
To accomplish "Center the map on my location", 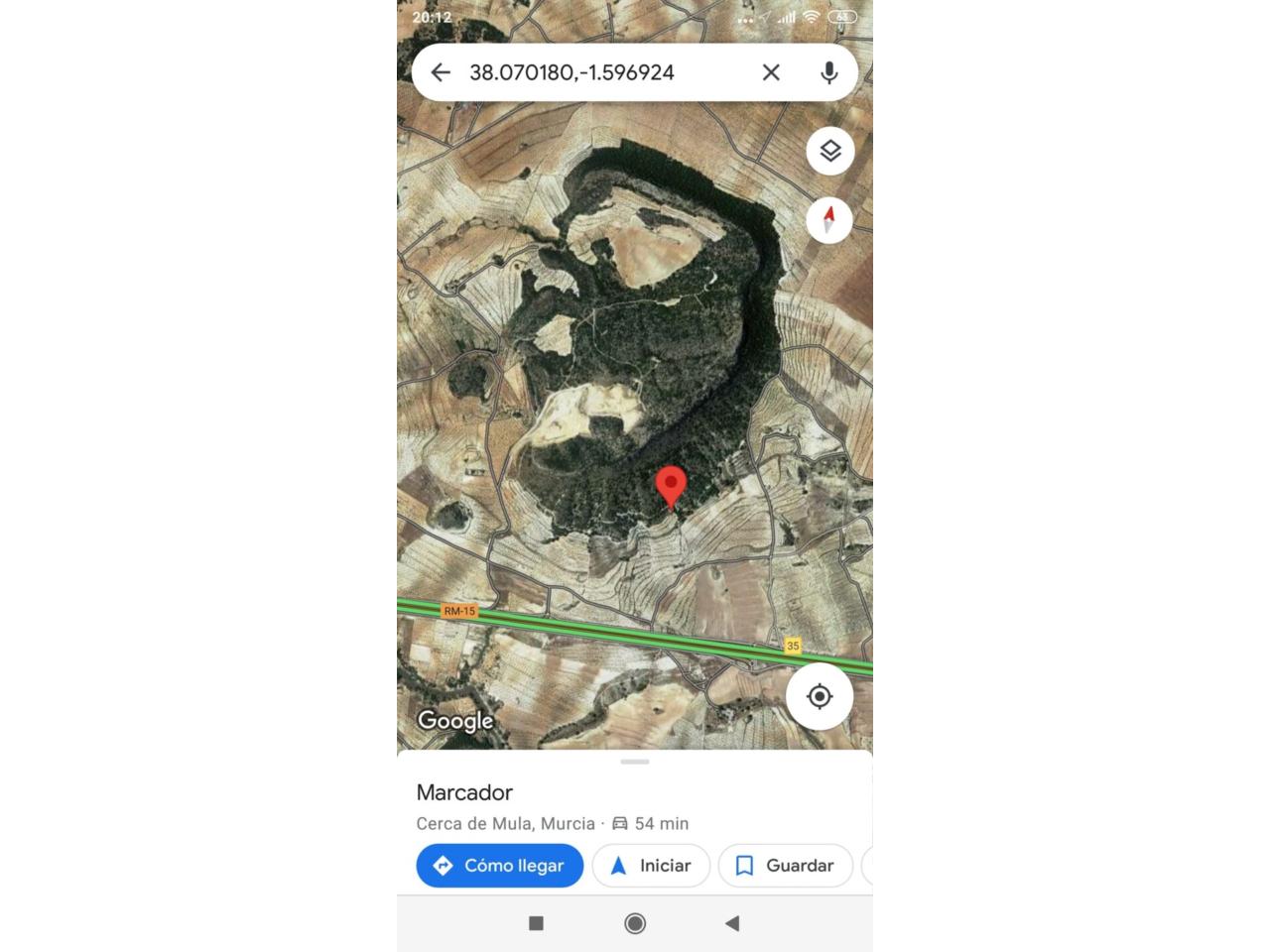I will click(x=820, y=696).
